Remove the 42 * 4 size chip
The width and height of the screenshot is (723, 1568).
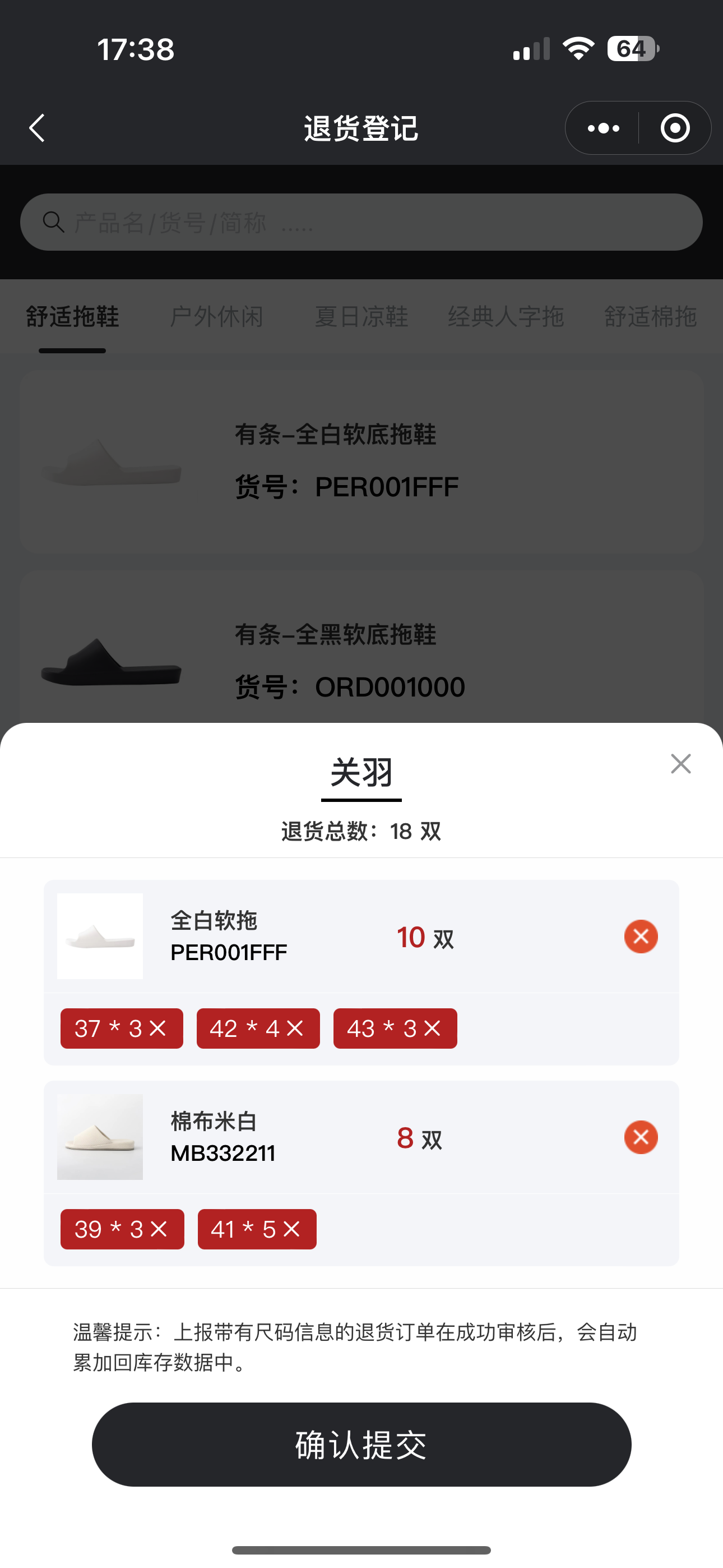[295, 1029]
